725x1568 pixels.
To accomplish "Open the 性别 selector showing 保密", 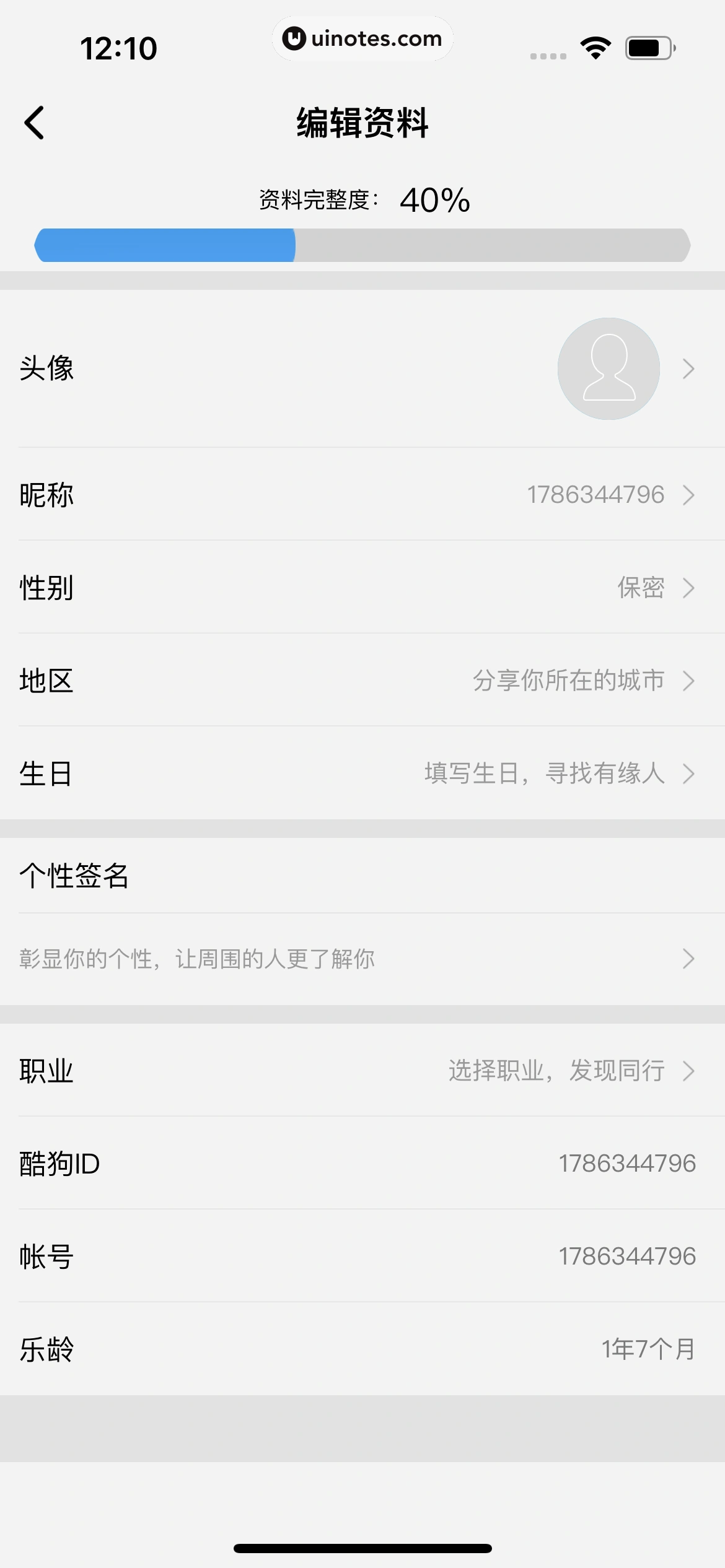I will coord(362,588).
